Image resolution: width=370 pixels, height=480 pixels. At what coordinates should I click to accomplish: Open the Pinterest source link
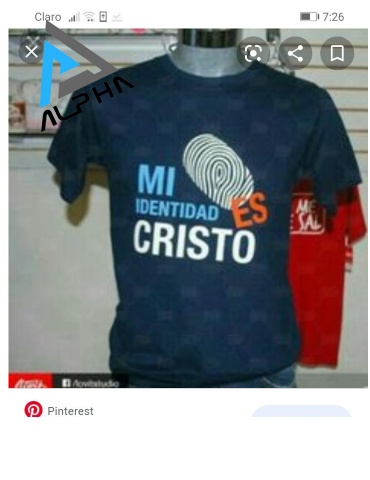click(59, 410)
